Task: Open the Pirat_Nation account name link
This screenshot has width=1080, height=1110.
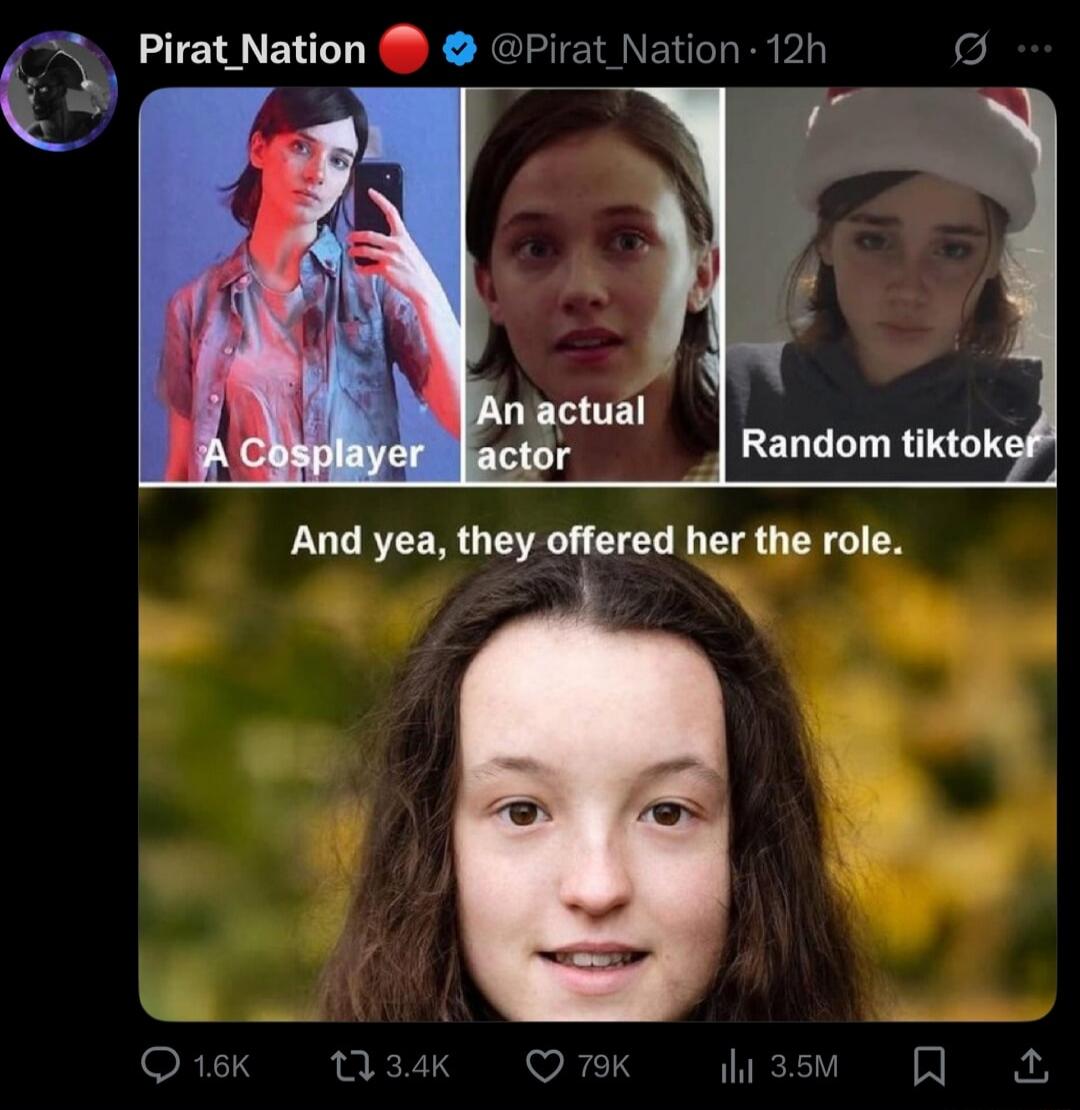Action: pos(252,49)
